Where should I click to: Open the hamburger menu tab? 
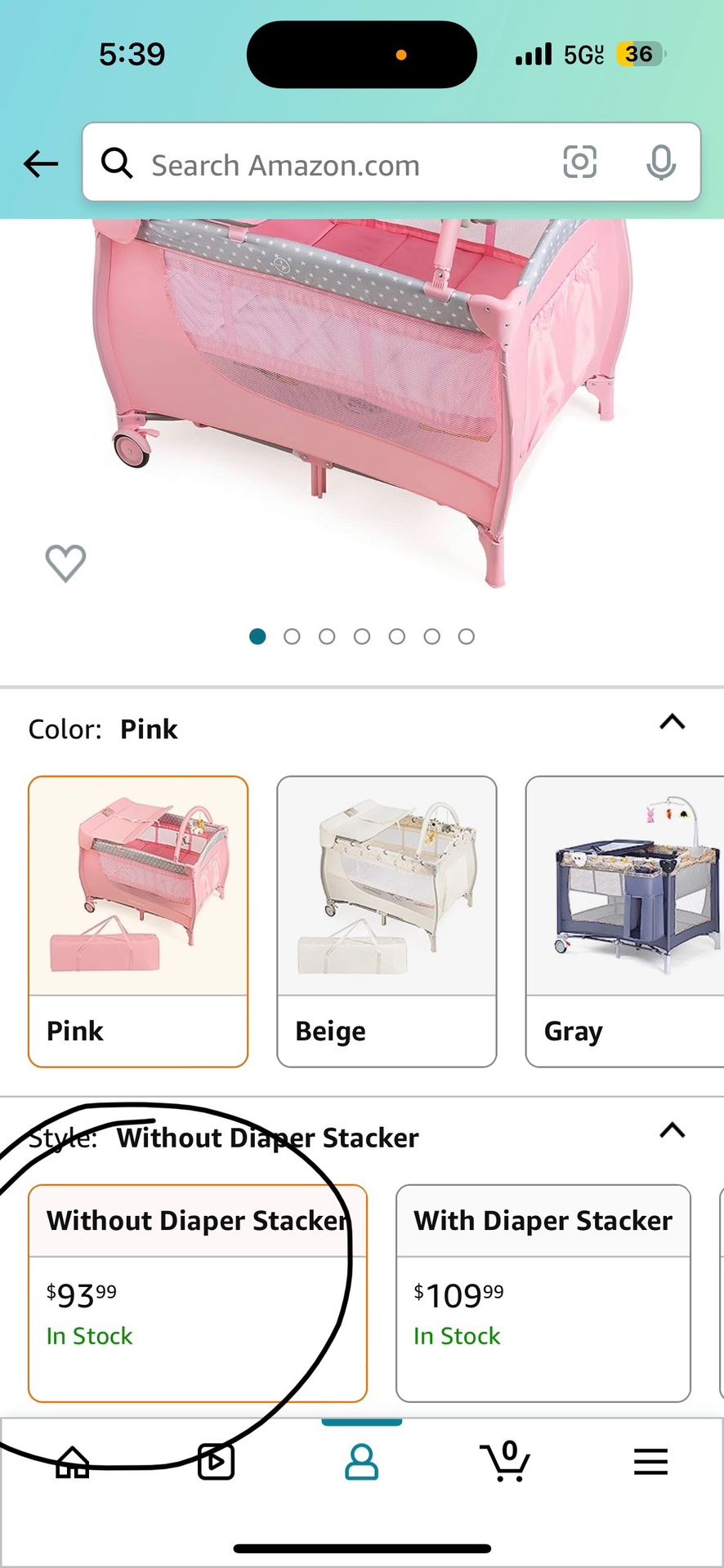click(650, 1462)
